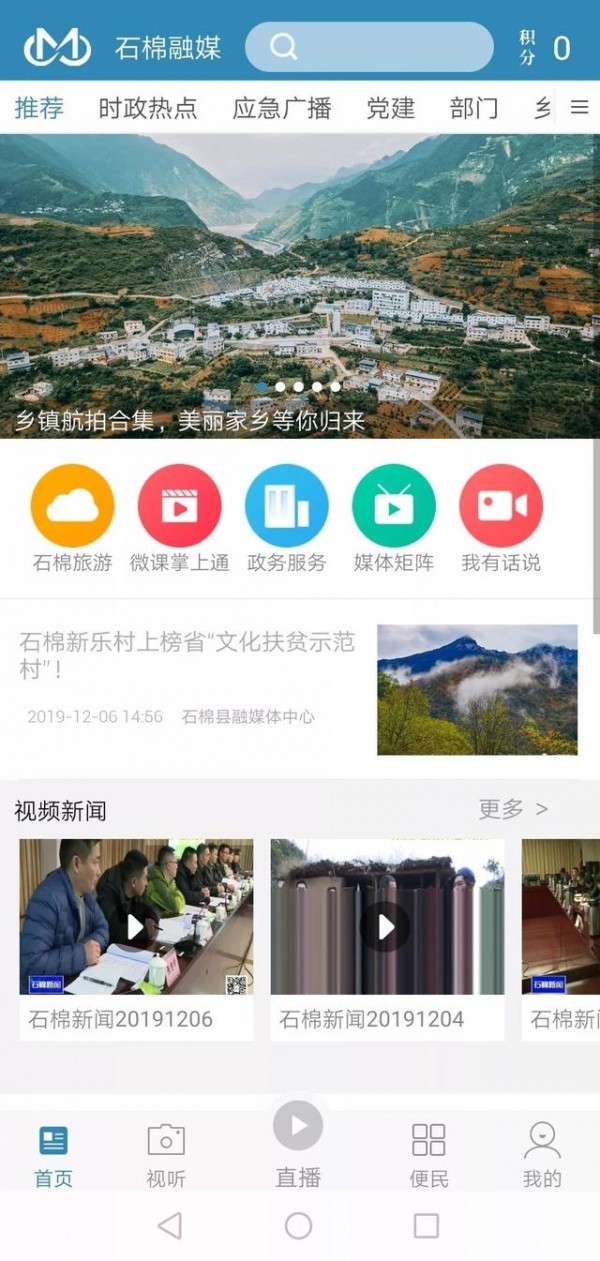Play the video 石棉新闻20191206
600x1261 pixels.
click(136, 926)
